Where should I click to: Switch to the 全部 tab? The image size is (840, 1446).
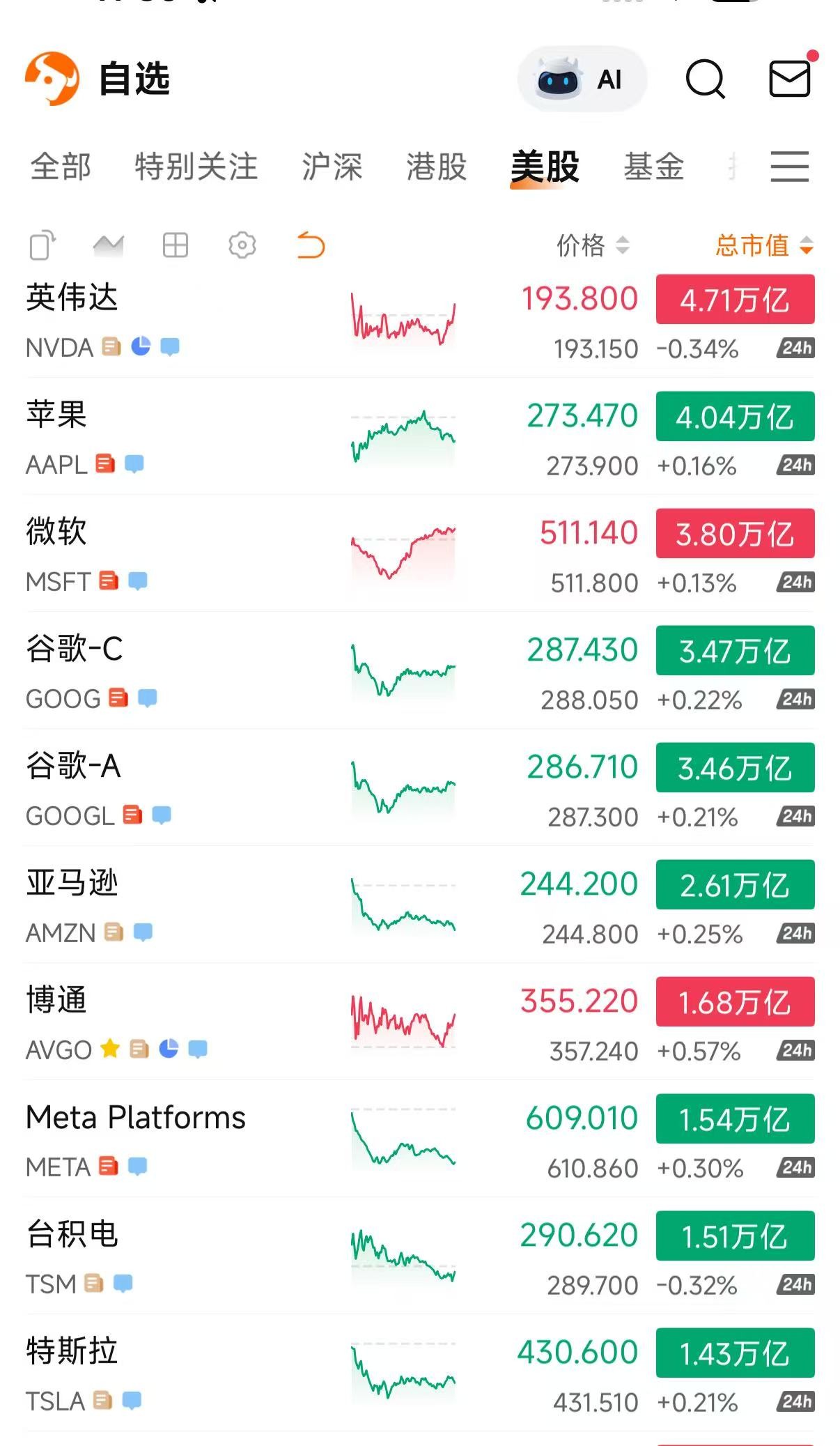click(x=61, y=167)
